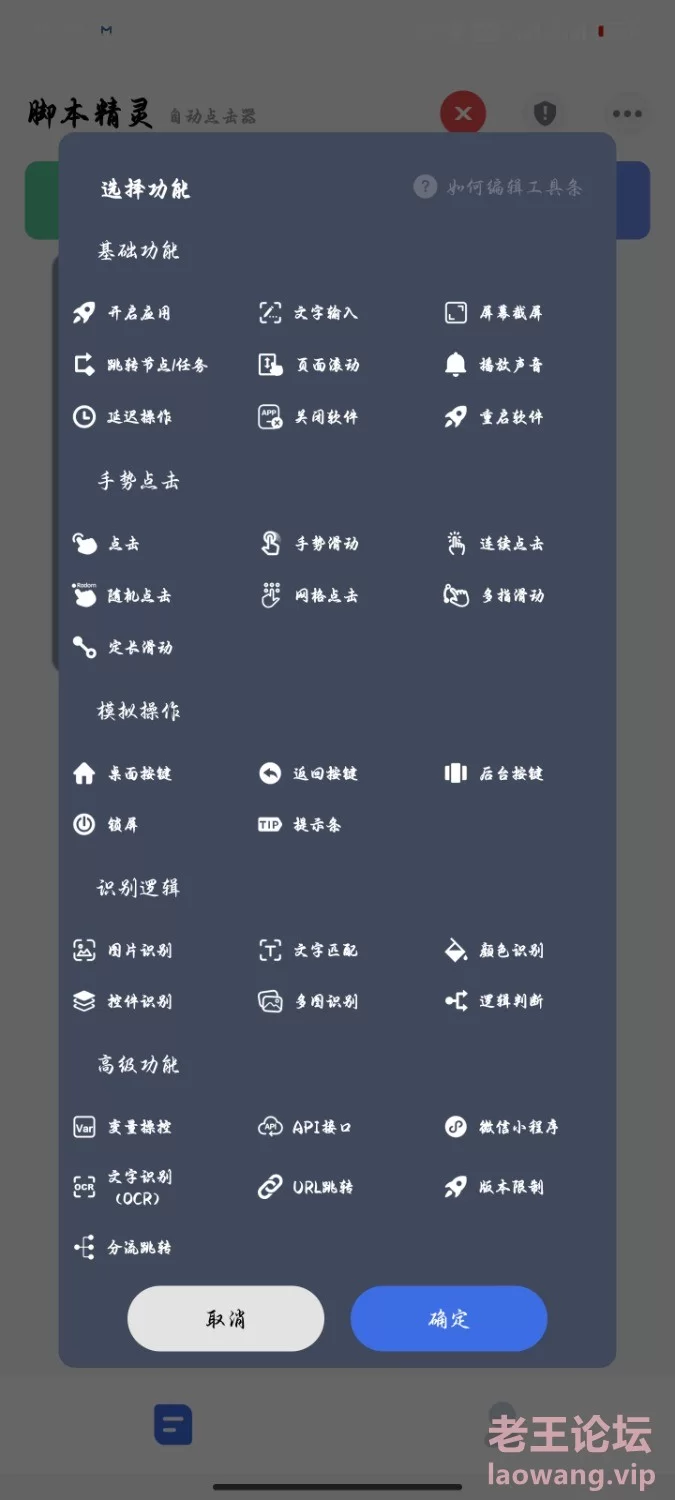Screen dimensions: 675x1500
Task: Choose 分流跳转 option
Action: pyautogui.click(x=122, y=1248)
